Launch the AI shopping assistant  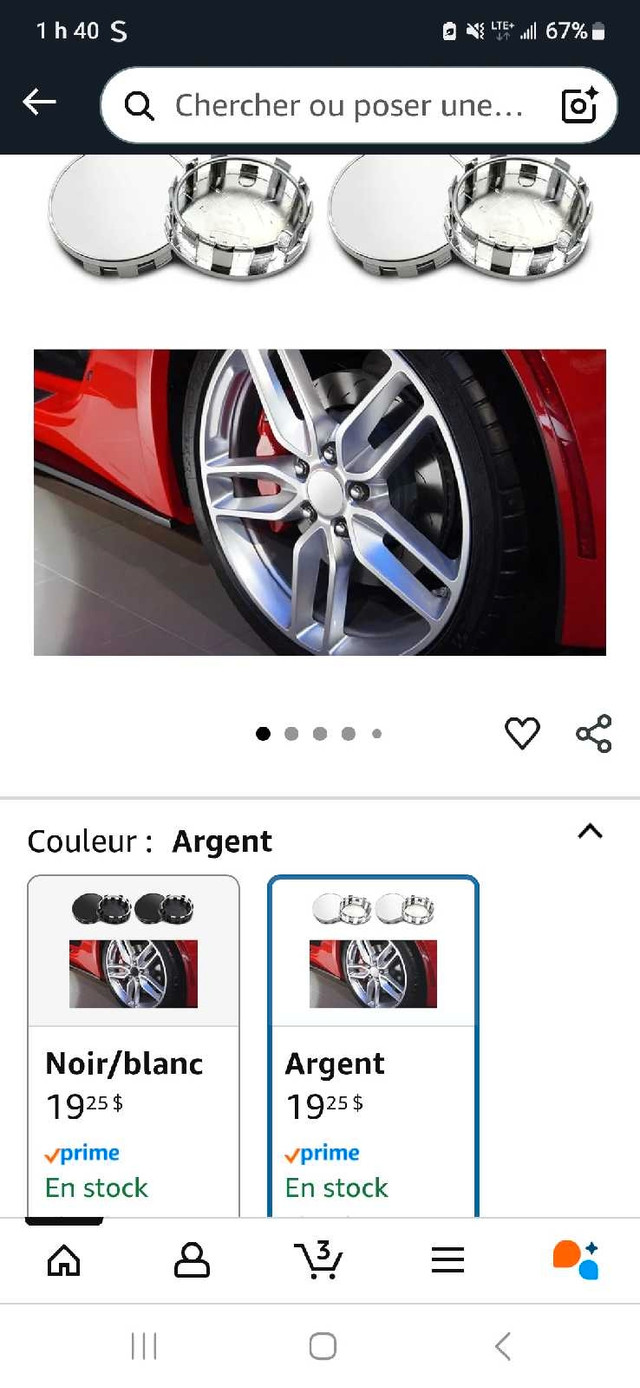click(x=575, y=1260)
